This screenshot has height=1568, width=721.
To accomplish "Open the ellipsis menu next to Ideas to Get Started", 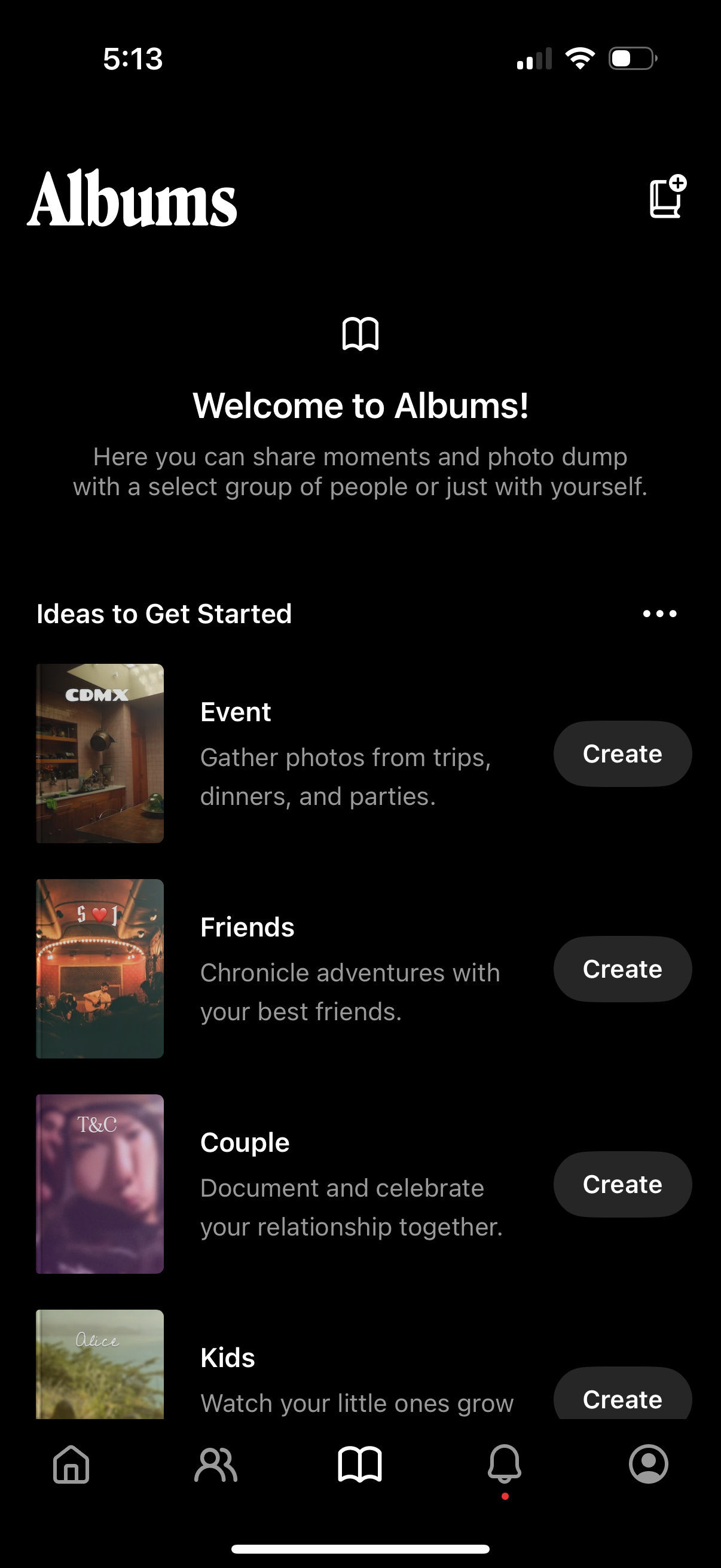I will pos(659,614).
